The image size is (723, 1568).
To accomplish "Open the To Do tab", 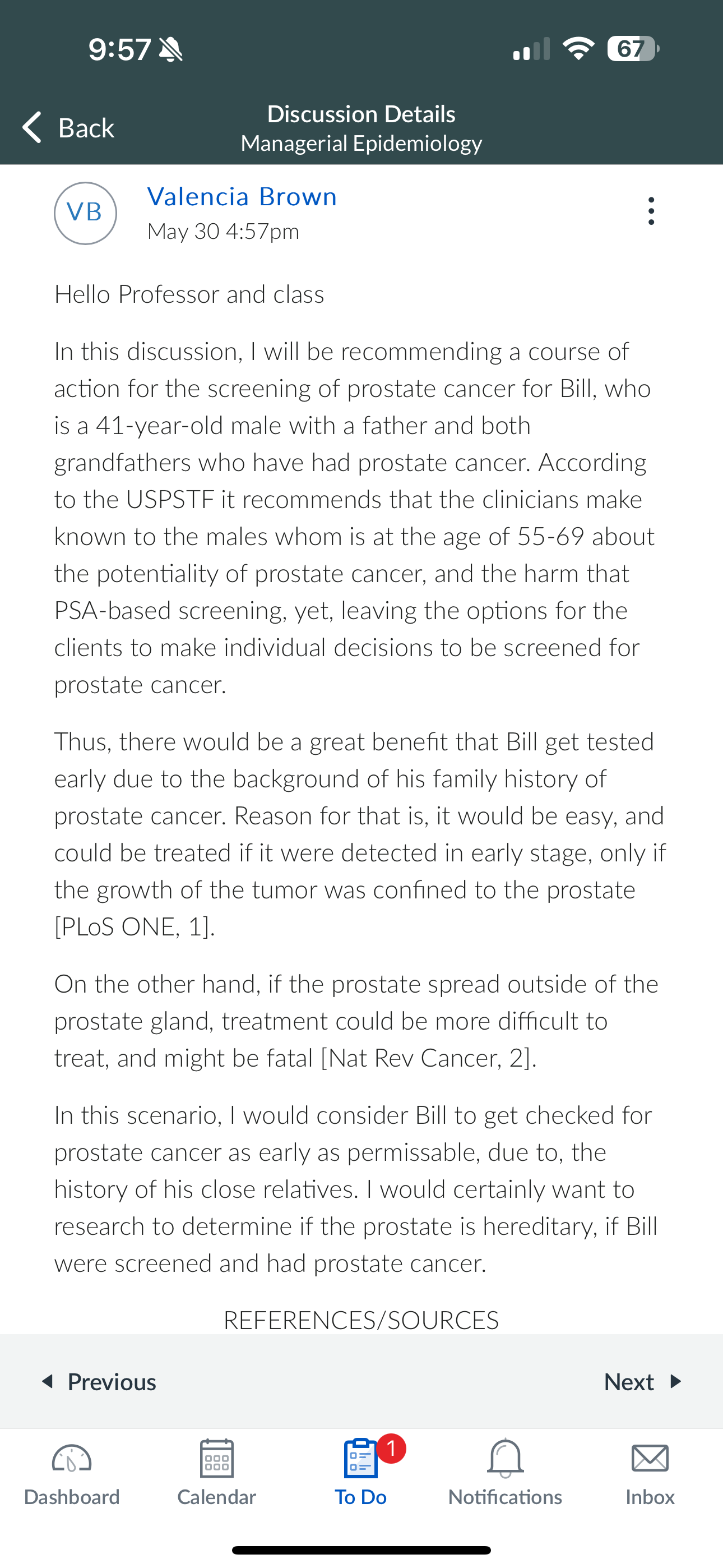I will pos(361,1473).
